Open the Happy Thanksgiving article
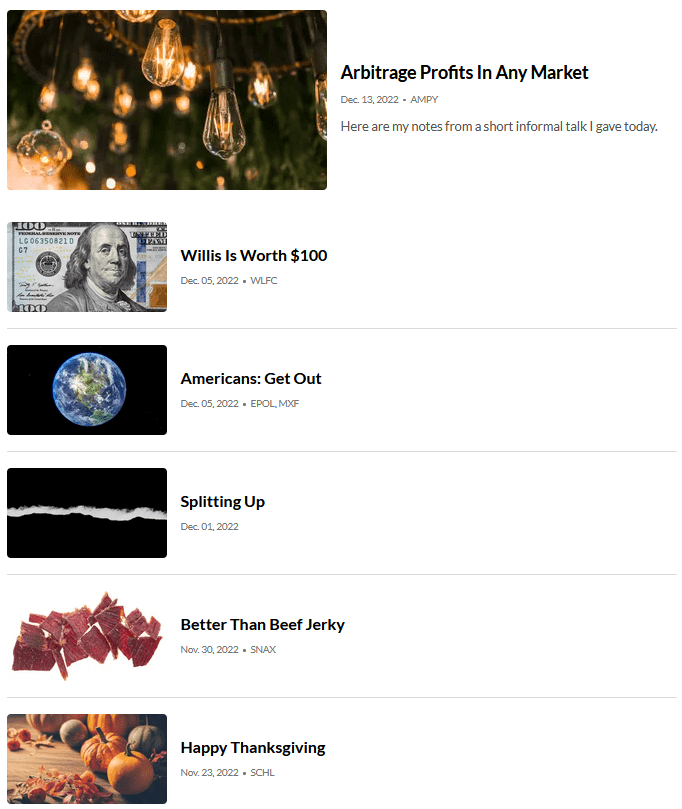Viewport: 682px width, 809px height. (252, 748)
